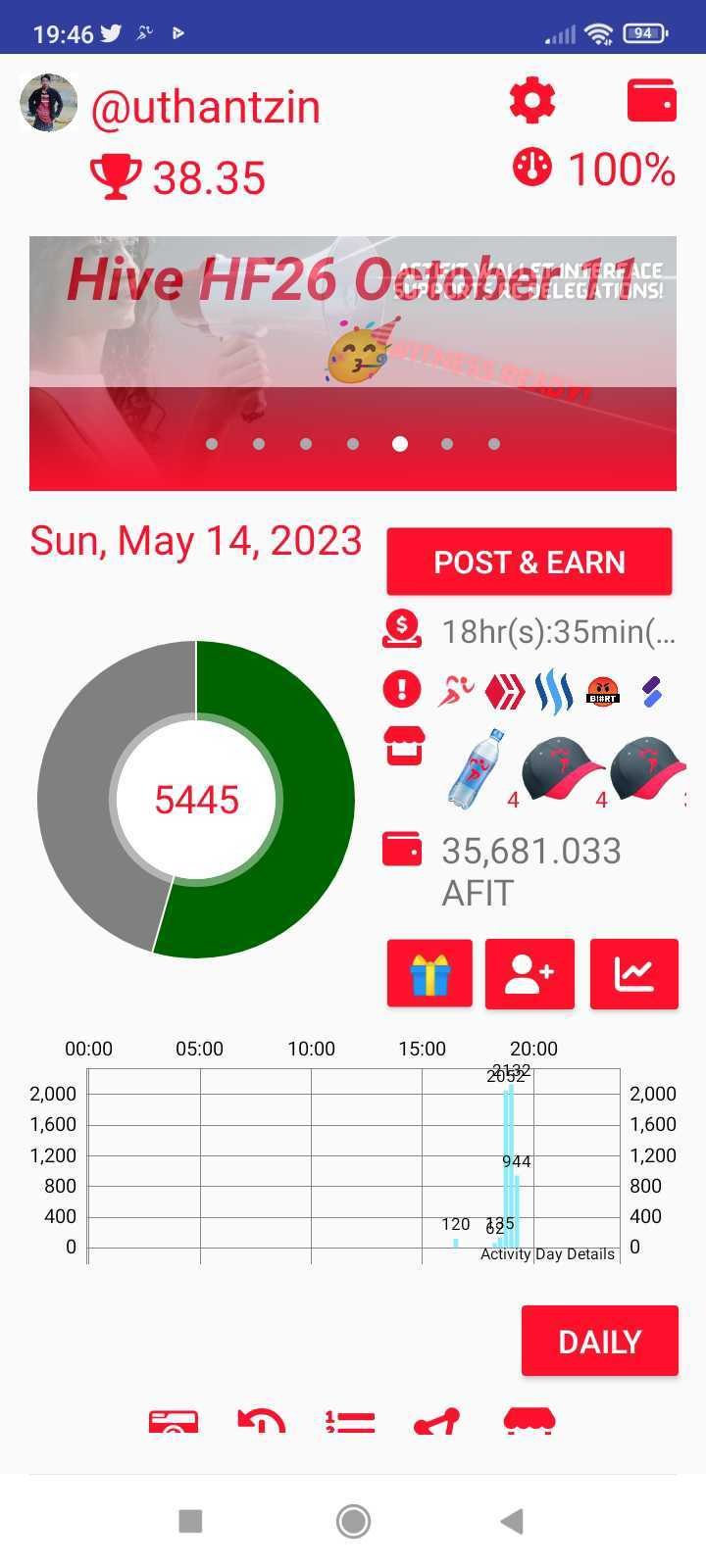Tap the DAILY button
Viewport: 706px width, 1568px height.
(x=599, y=1341)
